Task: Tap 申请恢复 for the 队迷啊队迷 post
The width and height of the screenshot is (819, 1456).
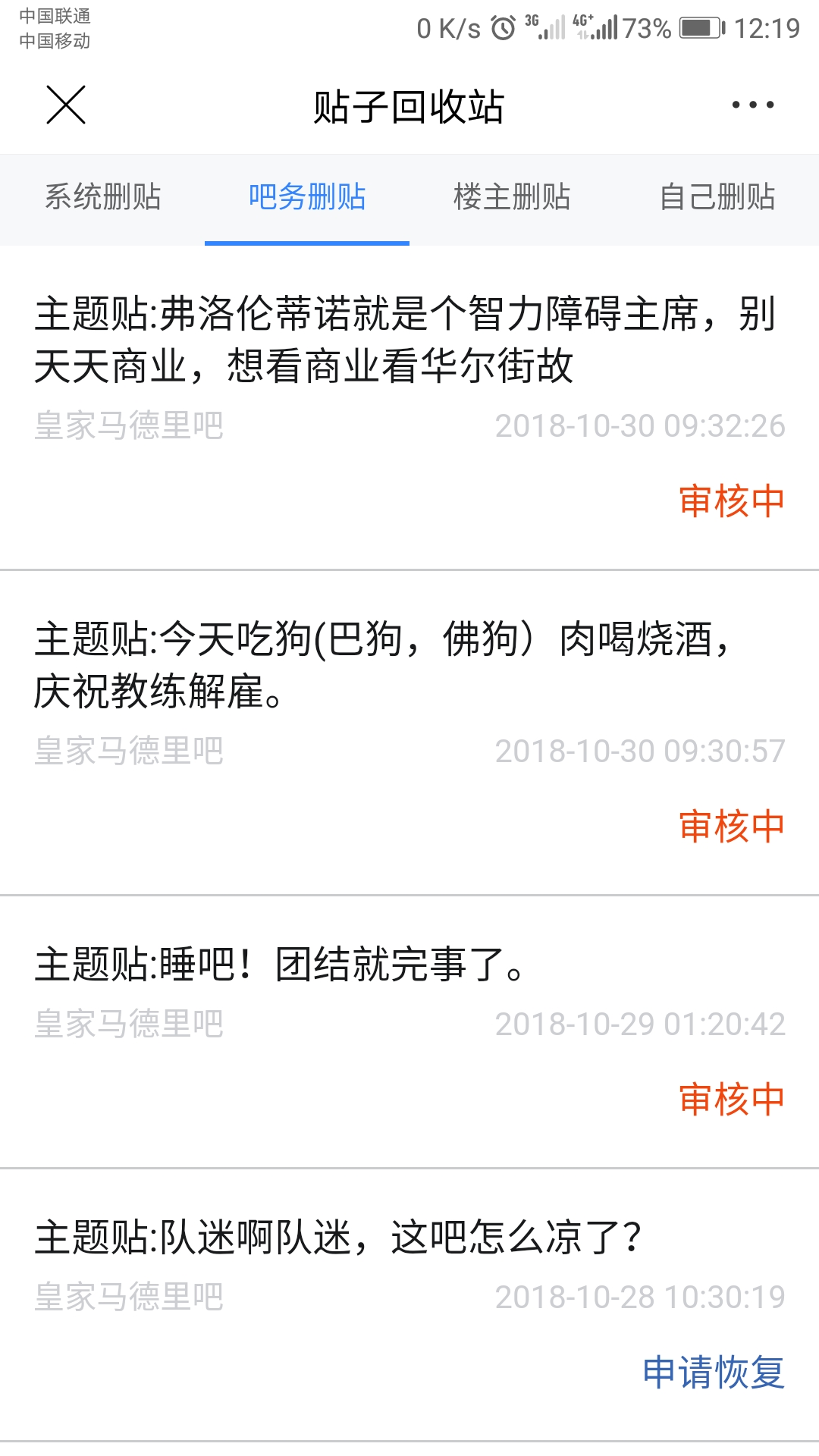Action: [713, 1373]
